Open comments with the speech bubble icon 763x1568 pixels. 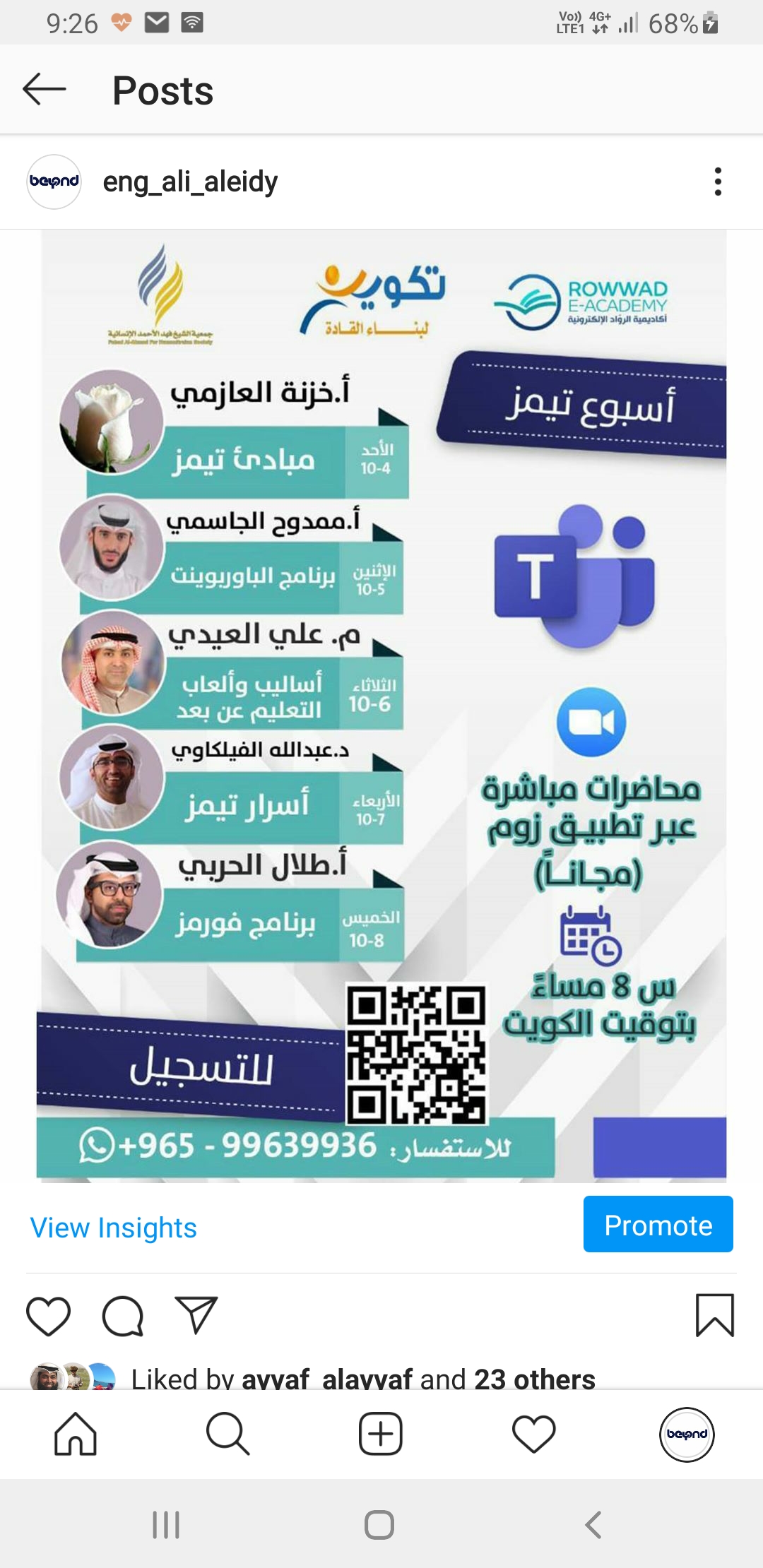pos(123,1316)
